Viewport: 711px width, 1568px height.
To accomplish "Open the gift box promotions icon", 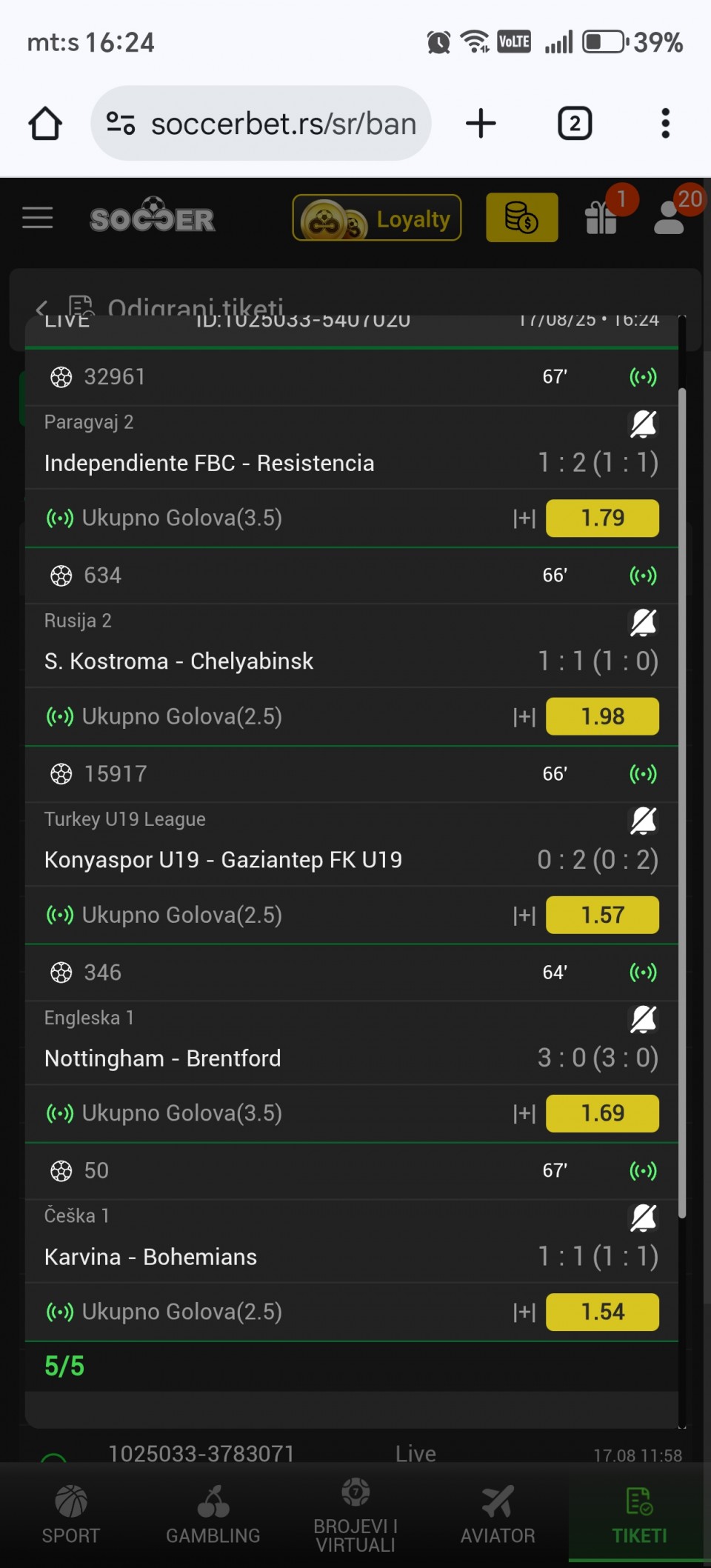I will click(601, 218).
